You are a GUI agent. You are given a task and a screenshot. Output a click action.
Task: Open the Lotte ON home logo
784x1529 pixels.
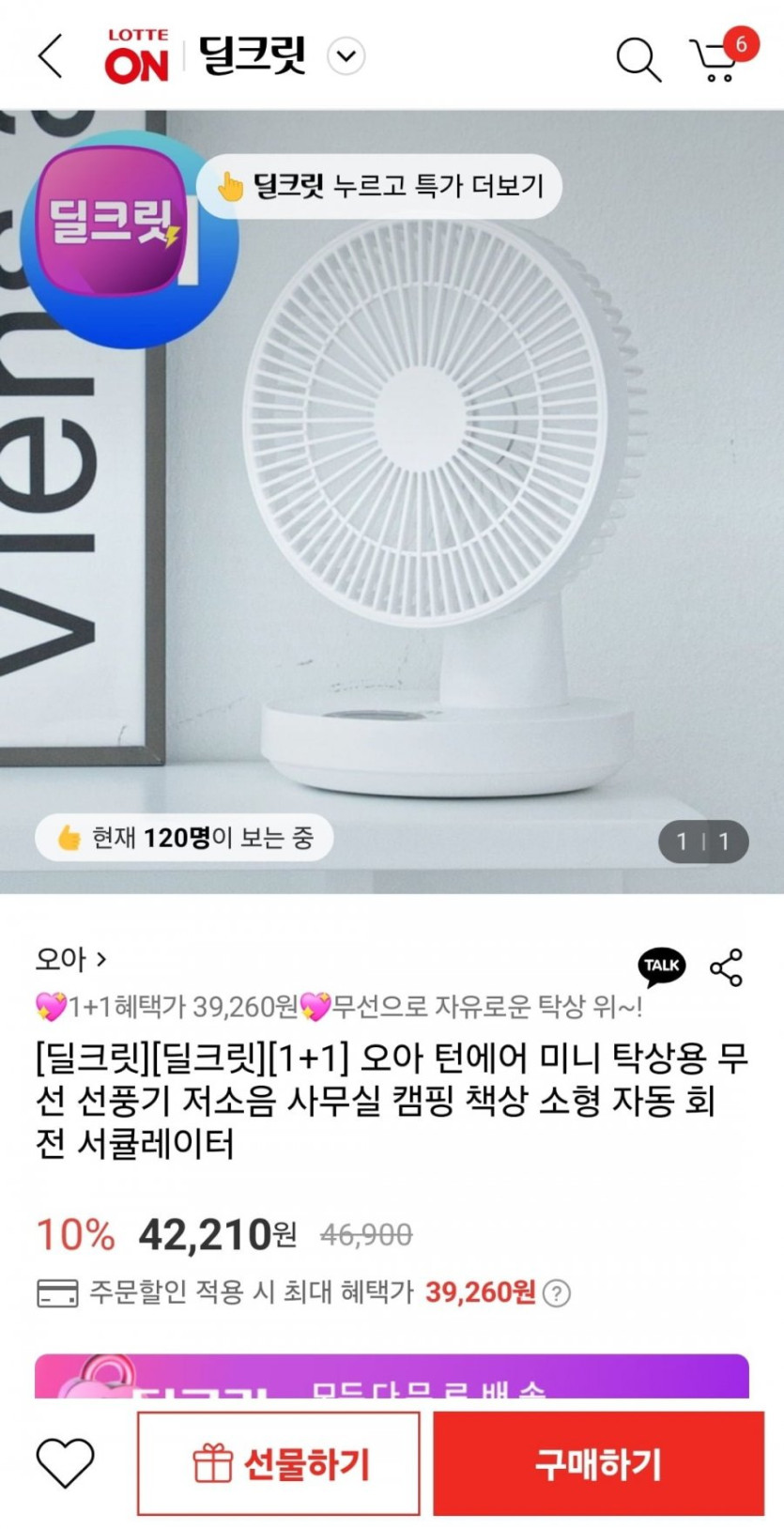click(x=137, y=56)
